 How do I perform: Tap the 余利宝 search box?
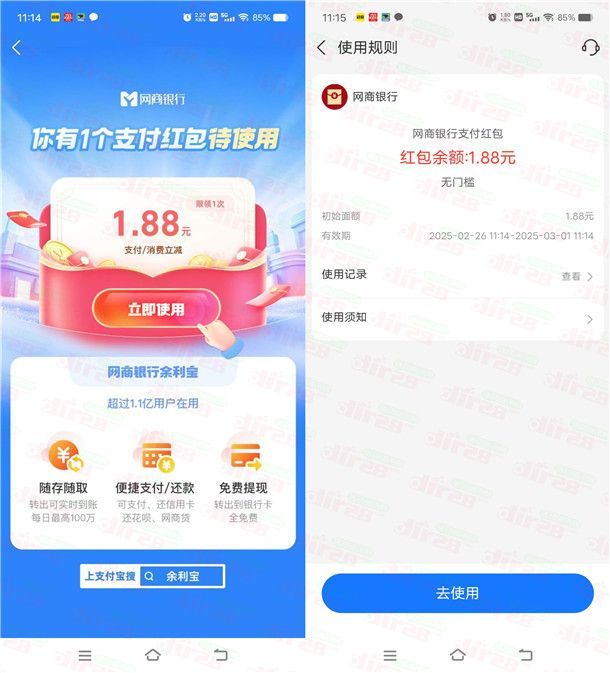(x=181, y=576)
